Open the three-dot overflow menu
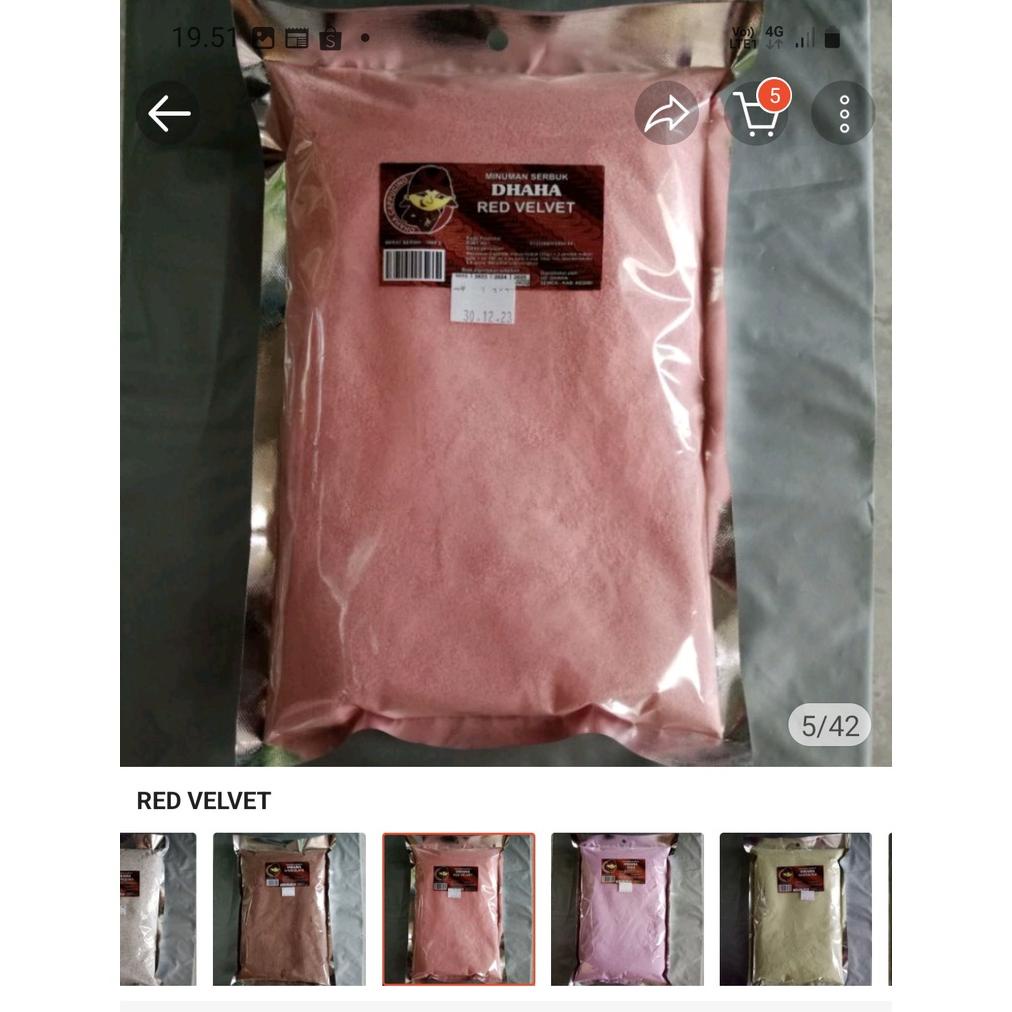 [x=844, y=113]
